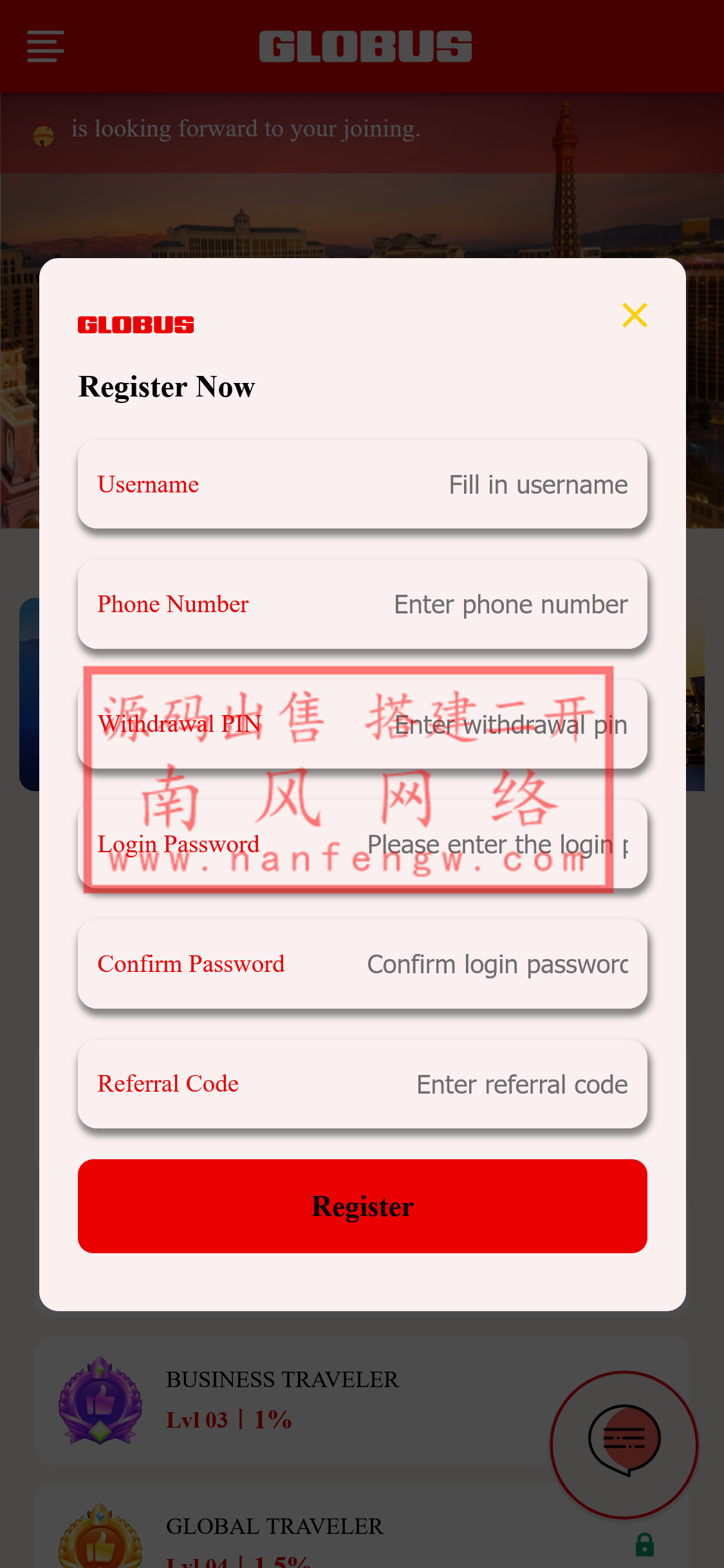Focus the Phone Number input
The width and height of the screenshot is (724, 1568).
click(x=362, y=604)
